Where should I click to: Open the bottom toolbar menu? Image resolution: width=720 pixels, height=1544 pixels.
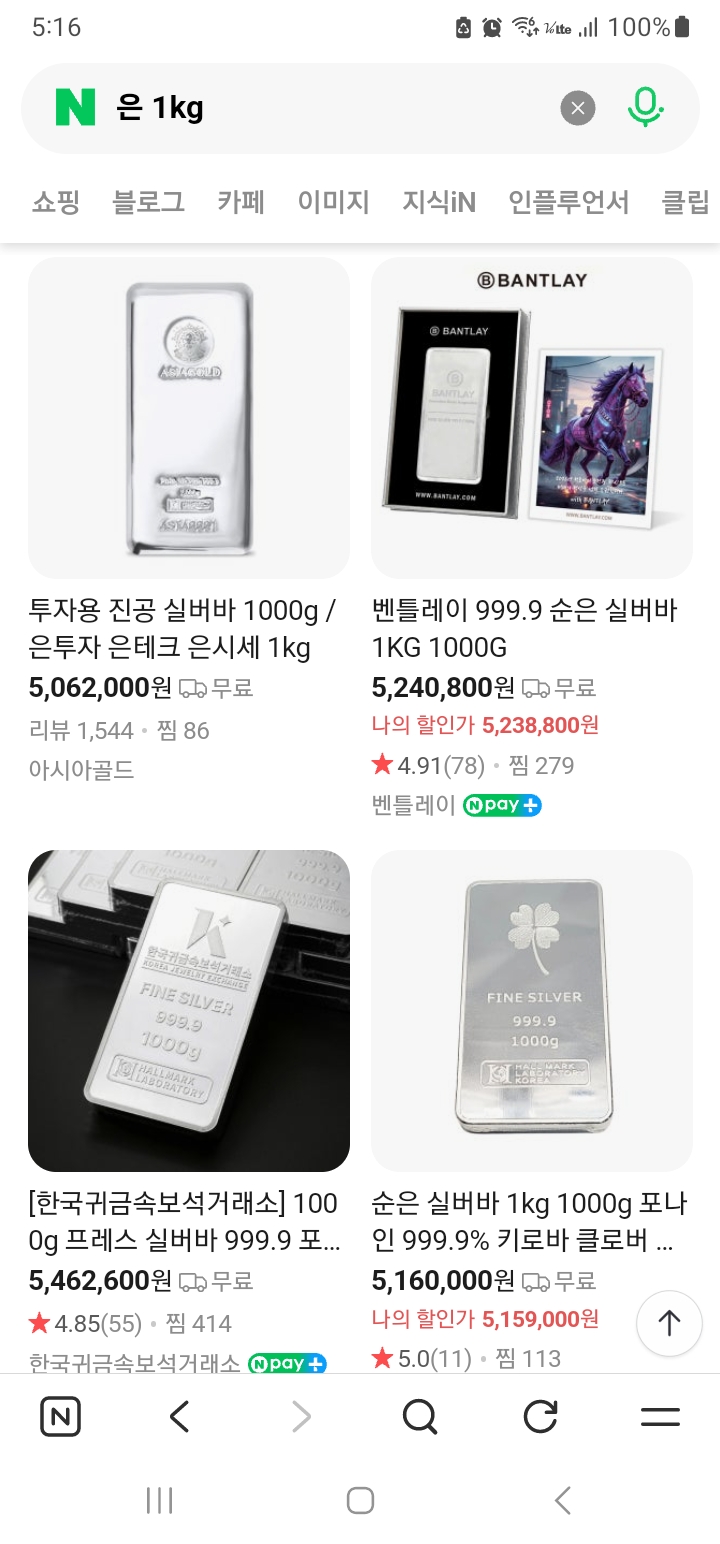tap(660, 1416)
